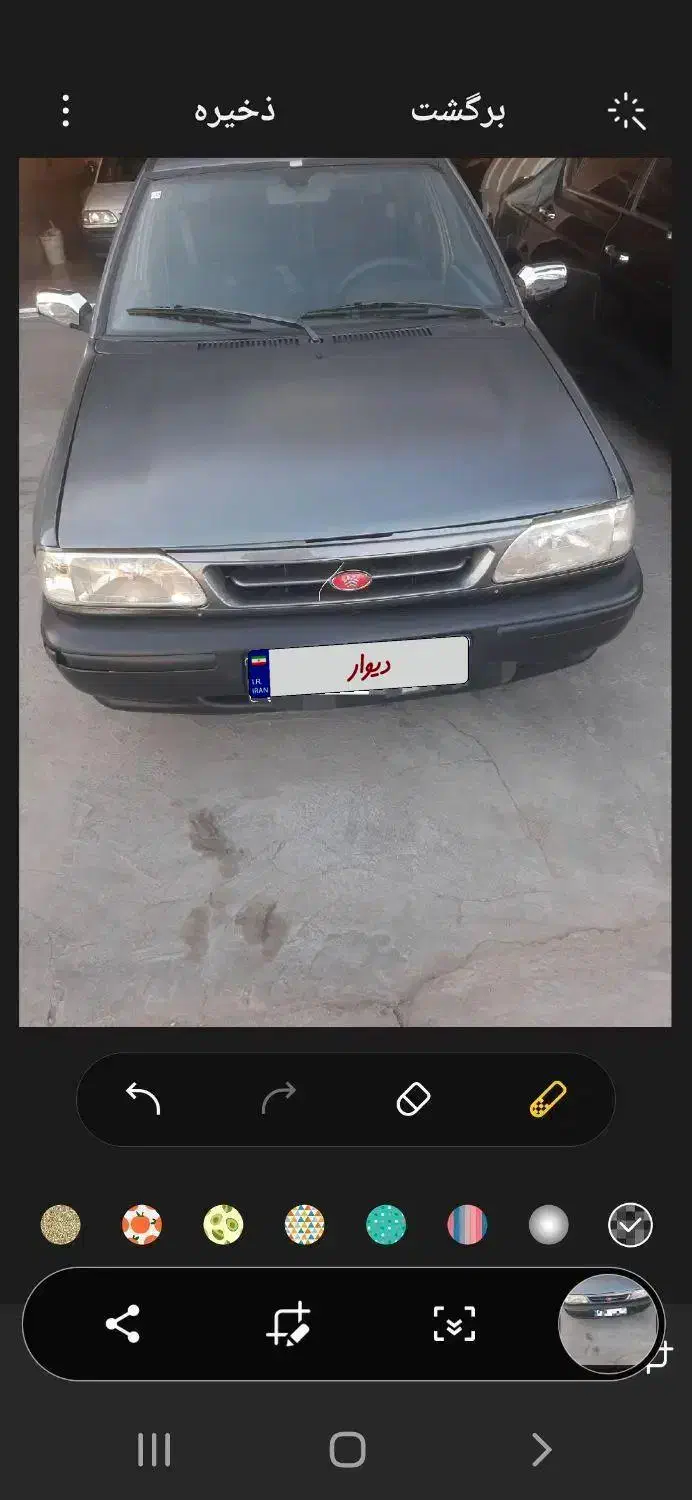Select the checkered mosaic swatch
The height and width of the screenshot is (1500, 692).
pyautogui.click(x=630, y=1225)
